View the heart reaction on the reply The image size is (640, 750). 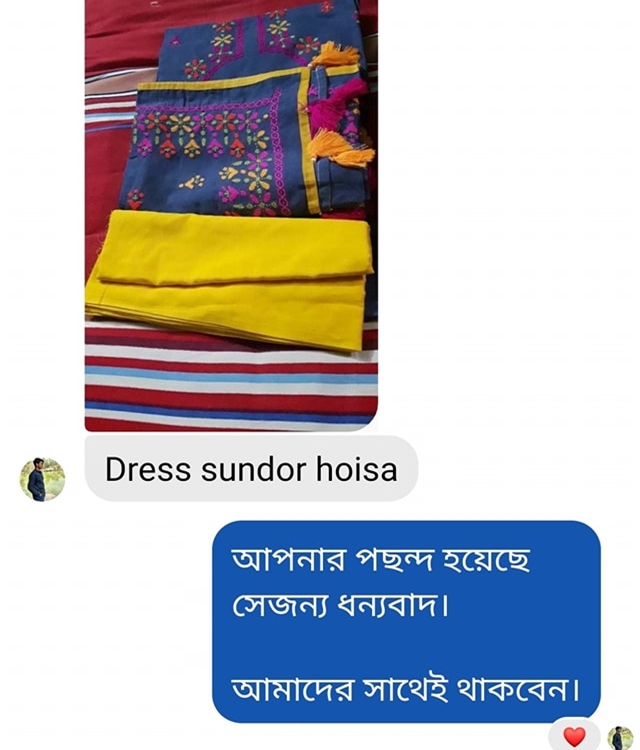tap(574, 737)
